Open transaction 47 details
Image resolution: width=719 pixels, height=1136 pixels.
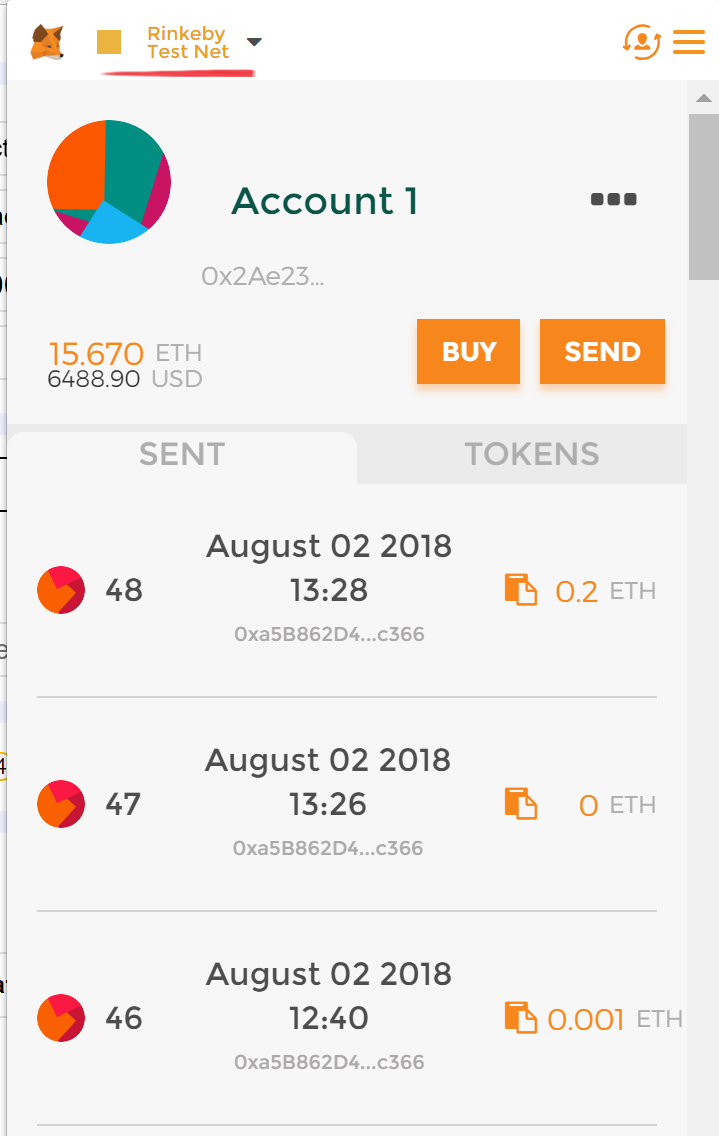[328, 804]
